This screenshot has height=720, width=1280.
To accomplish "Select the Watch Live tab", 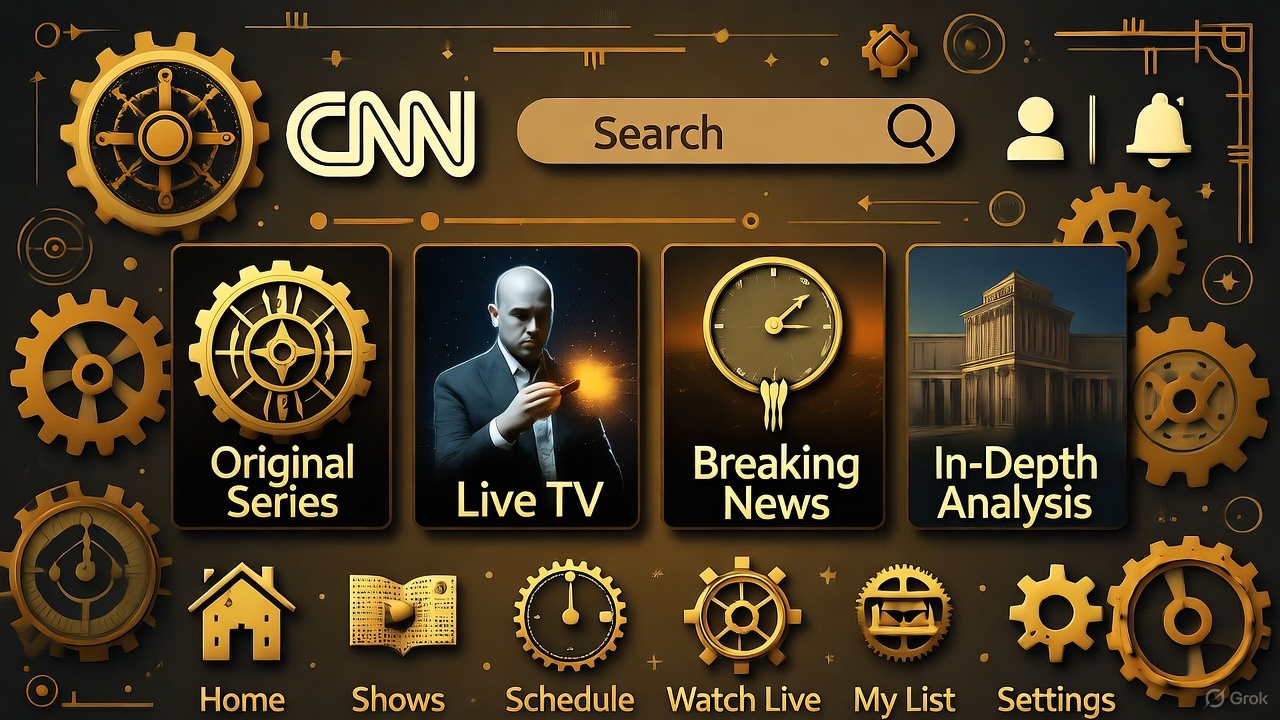I will [742, 630].
